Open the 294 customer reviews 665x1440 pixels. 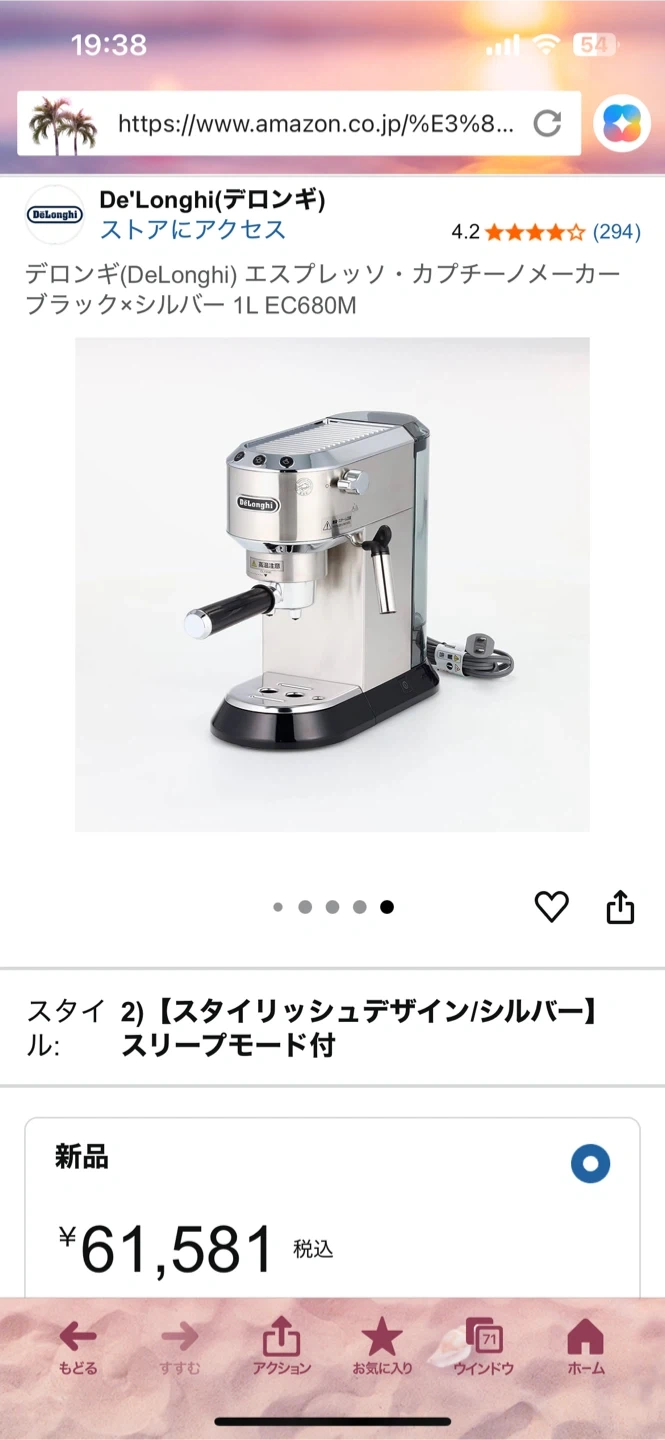coord(616,232)
